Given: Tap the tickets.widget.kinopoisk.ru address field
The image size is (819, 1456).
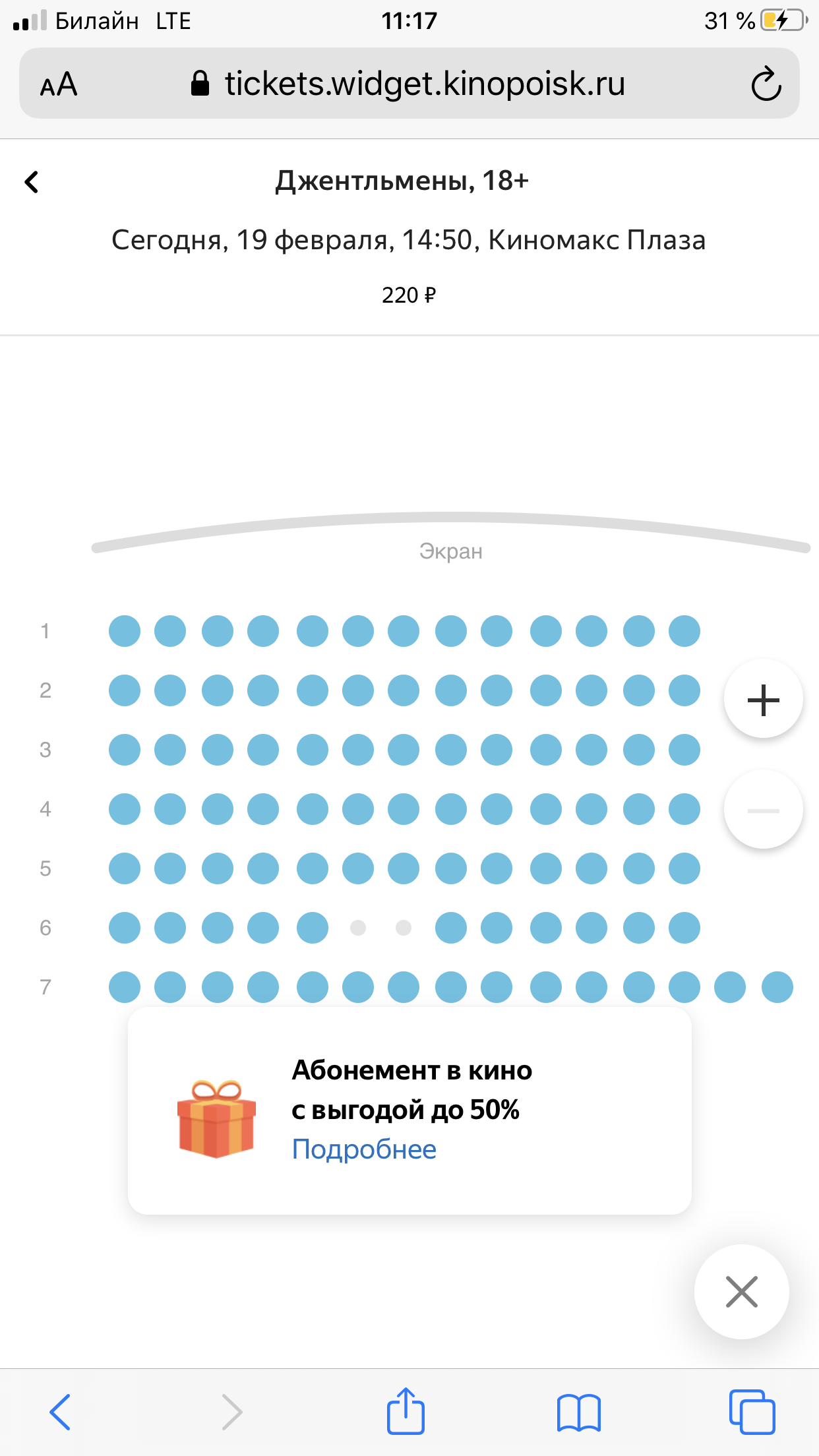Looking at the screenshot, I should [x=409, y=84].
